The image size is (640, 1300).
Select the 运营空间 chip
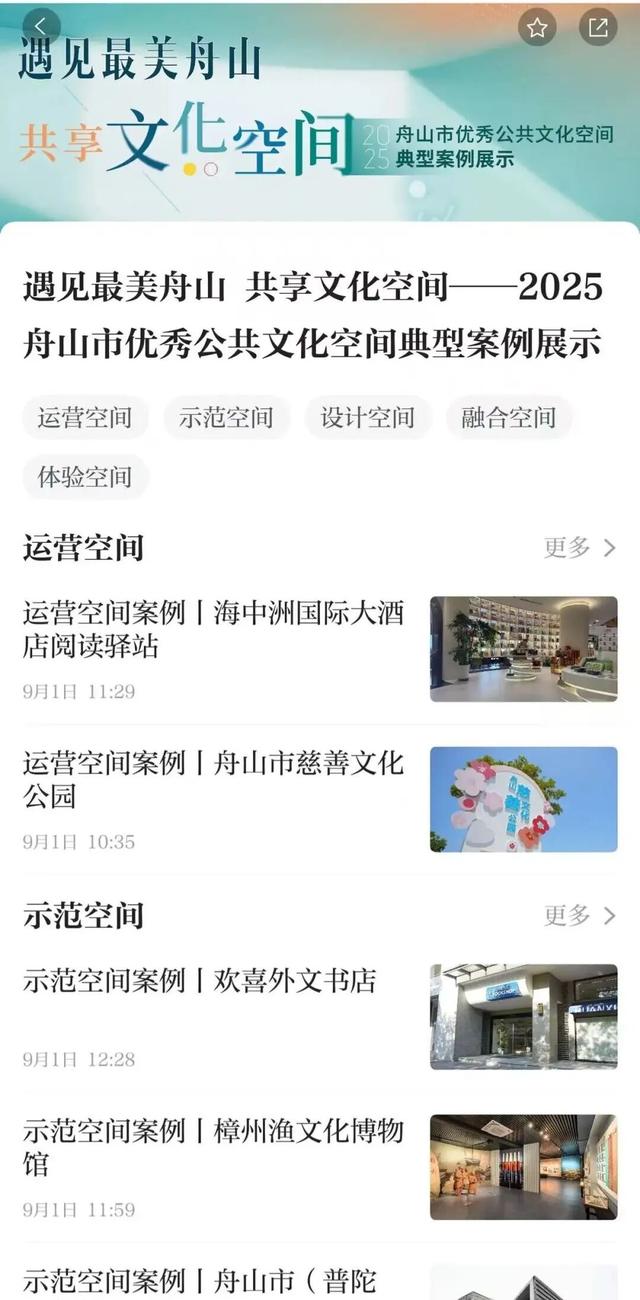(85, 417)
